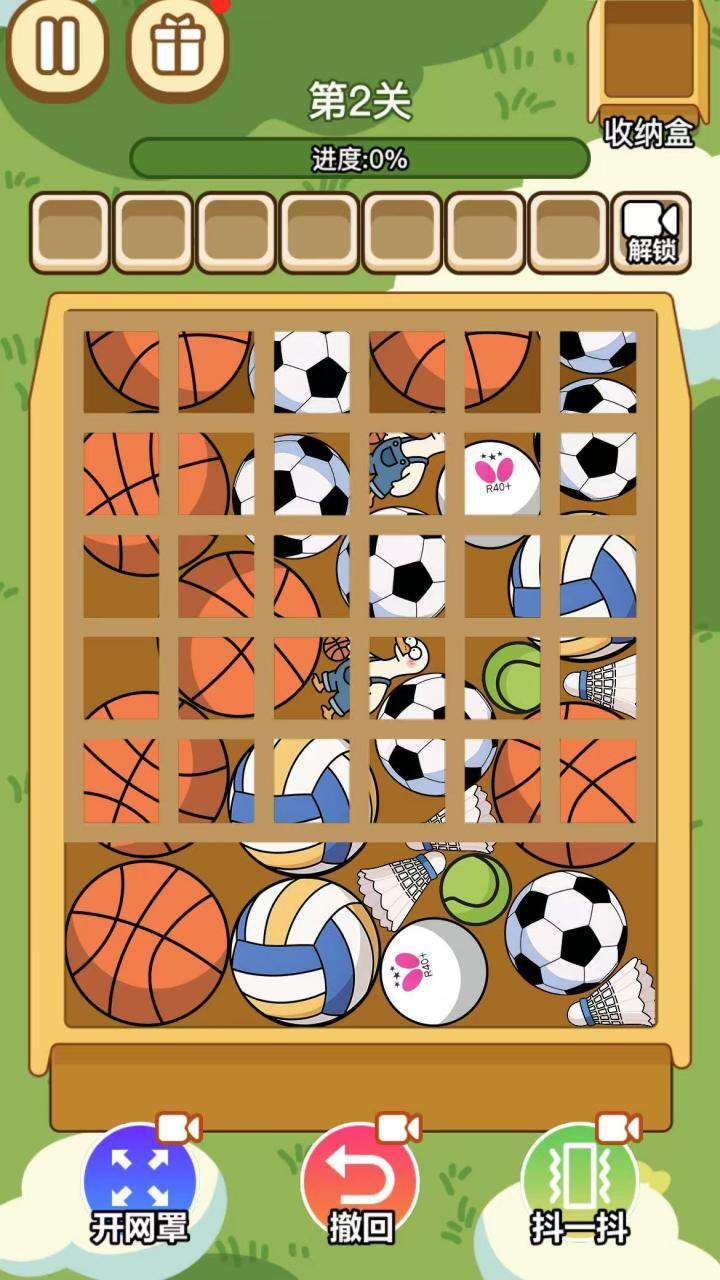The image size is (720, 1280).
Task: Select the R40+ ping pong ball at bottom
Action: coord(434,972)
